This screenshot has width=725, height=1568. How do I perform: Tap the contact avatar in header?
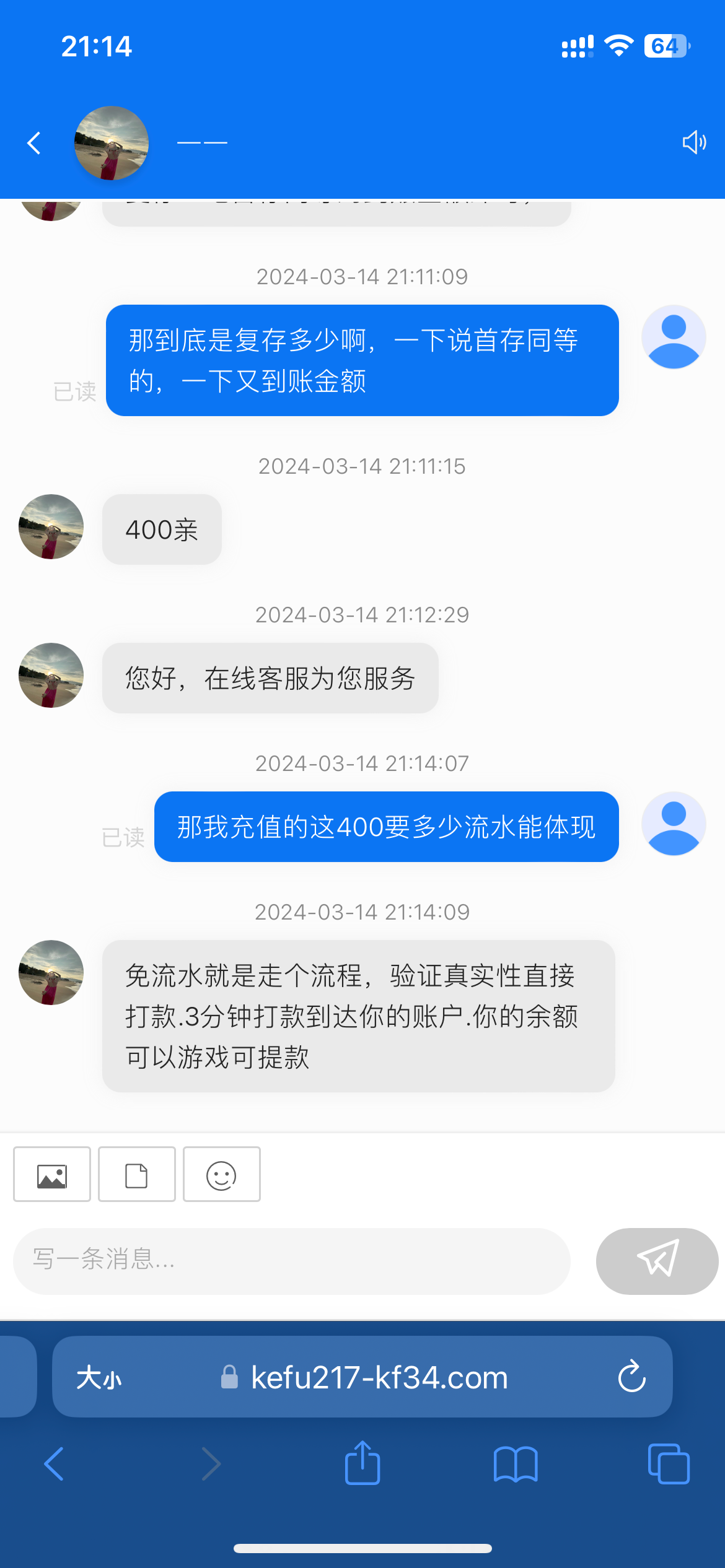112,142
